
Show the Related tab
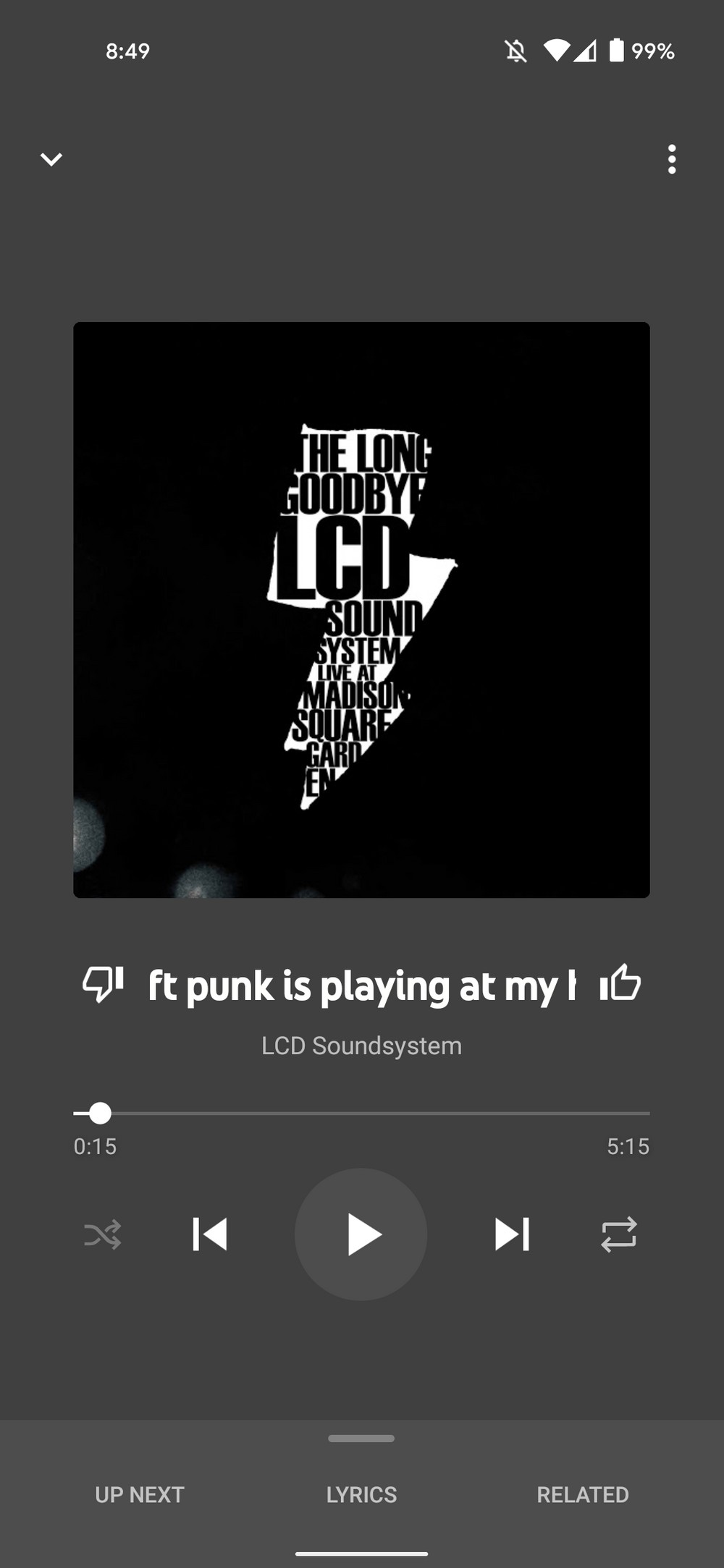pos(583,1494)
